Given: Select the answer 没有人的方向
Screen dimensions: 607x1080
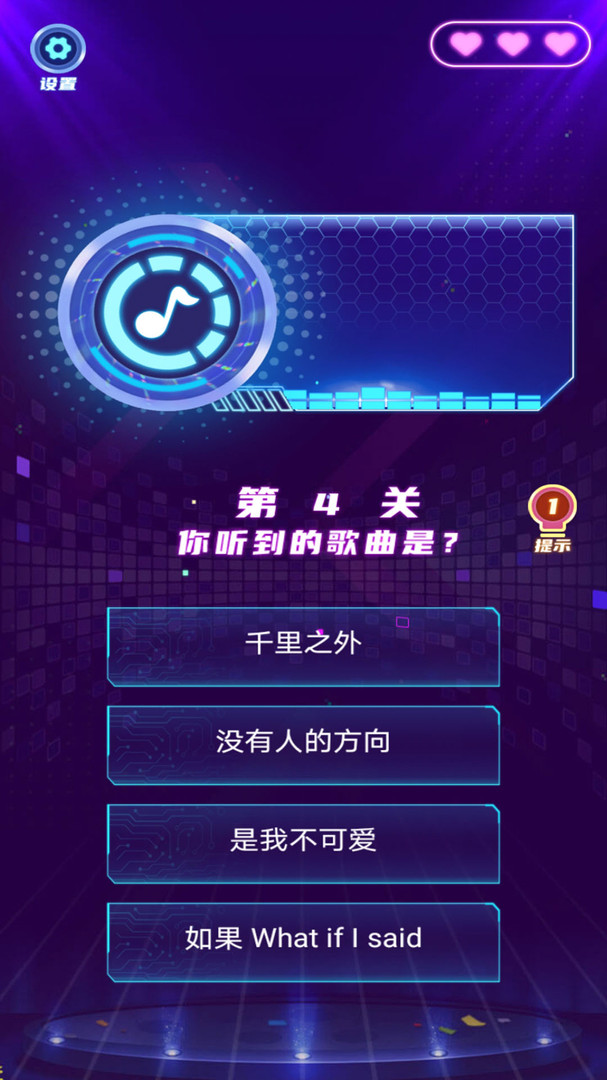Looking at the screenshot, I should pyautogui.click(x=303, y=744).
